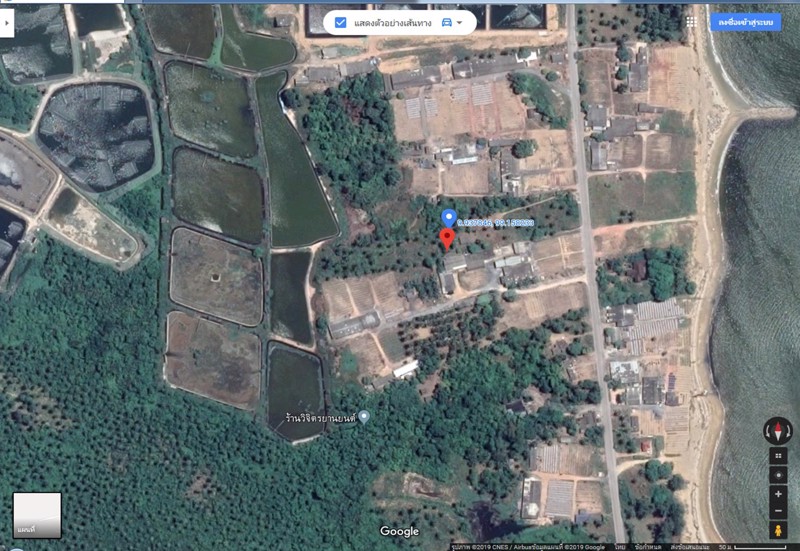
Task: Open the car travel mode dropdown
Action: [452, 22]
